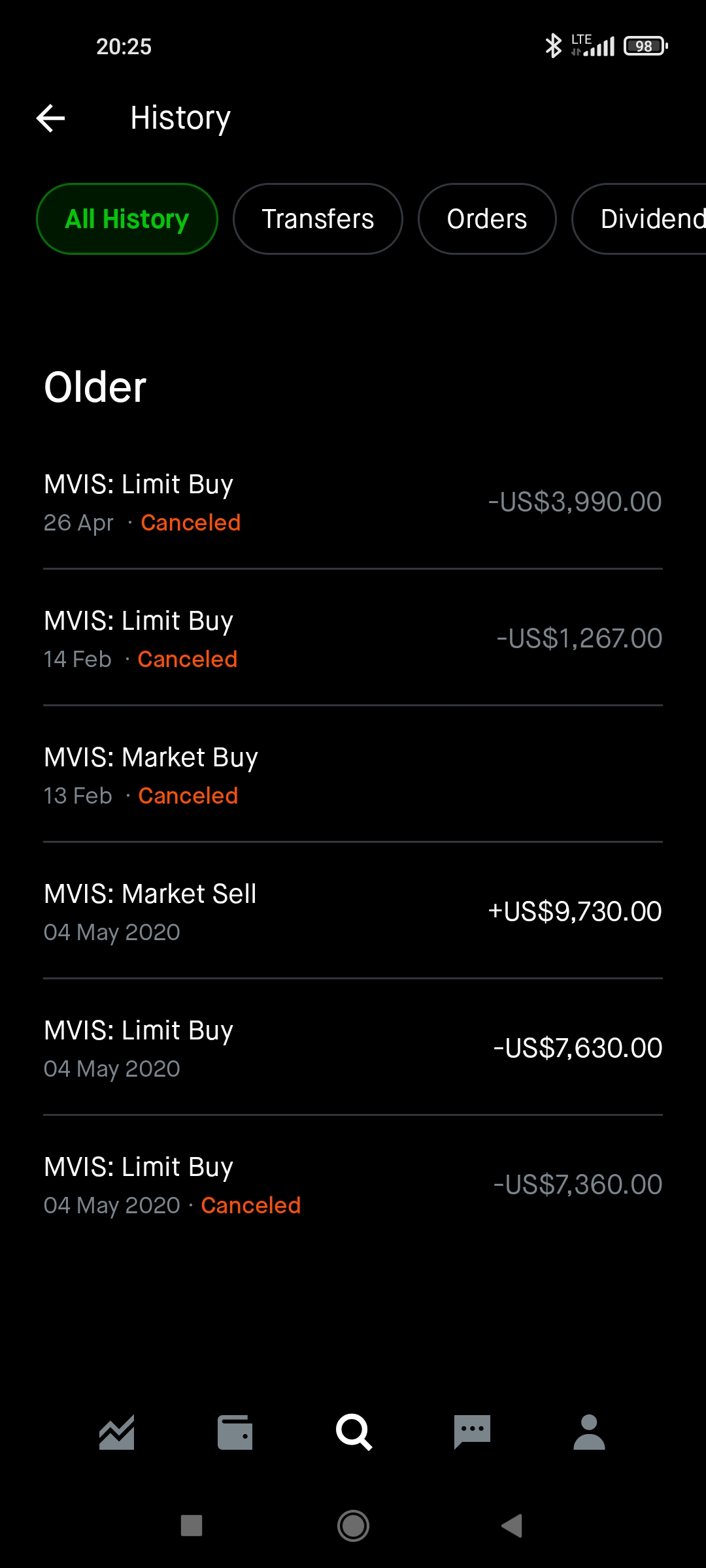View the MVIS Limit Buy for -US$7,630.00
Image resolution: width=706 pixels, height=1568 pixels.
coord(353,1048)
